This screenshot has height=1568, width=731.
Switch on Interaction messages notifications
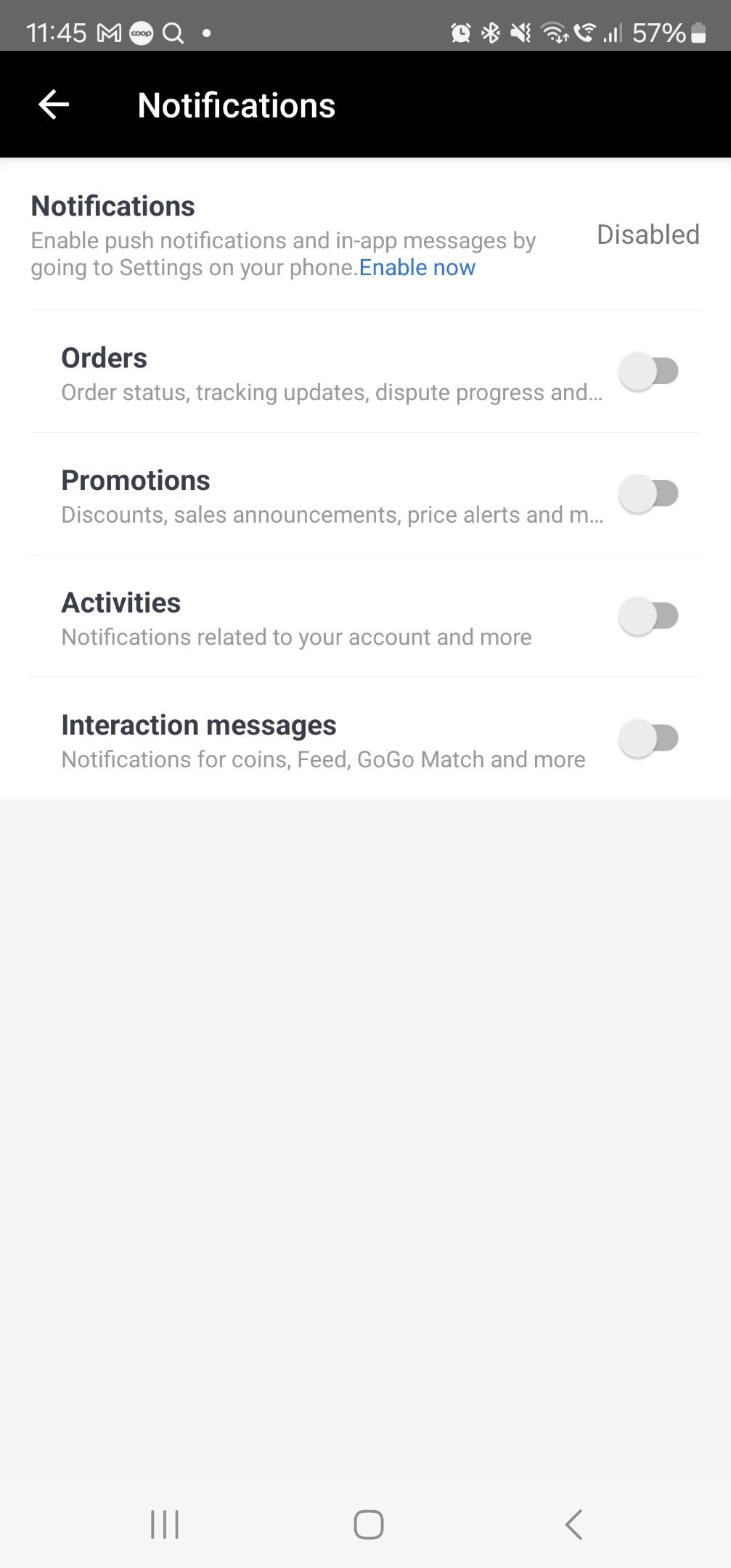pyautogui.click(x=648, y=738)
